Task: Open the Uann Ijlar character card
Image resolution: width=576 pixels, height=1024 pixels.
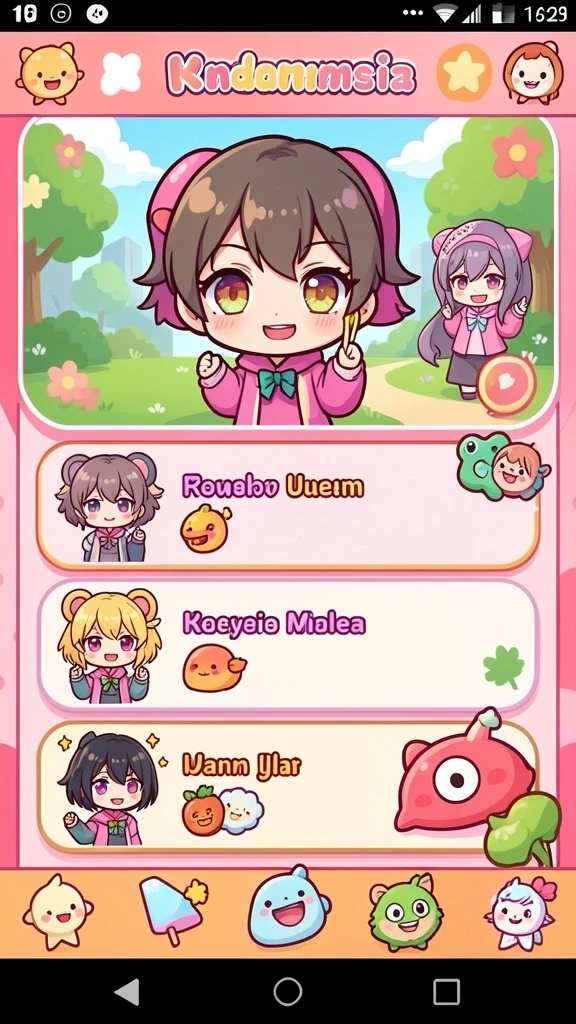Action: (288, 786)
